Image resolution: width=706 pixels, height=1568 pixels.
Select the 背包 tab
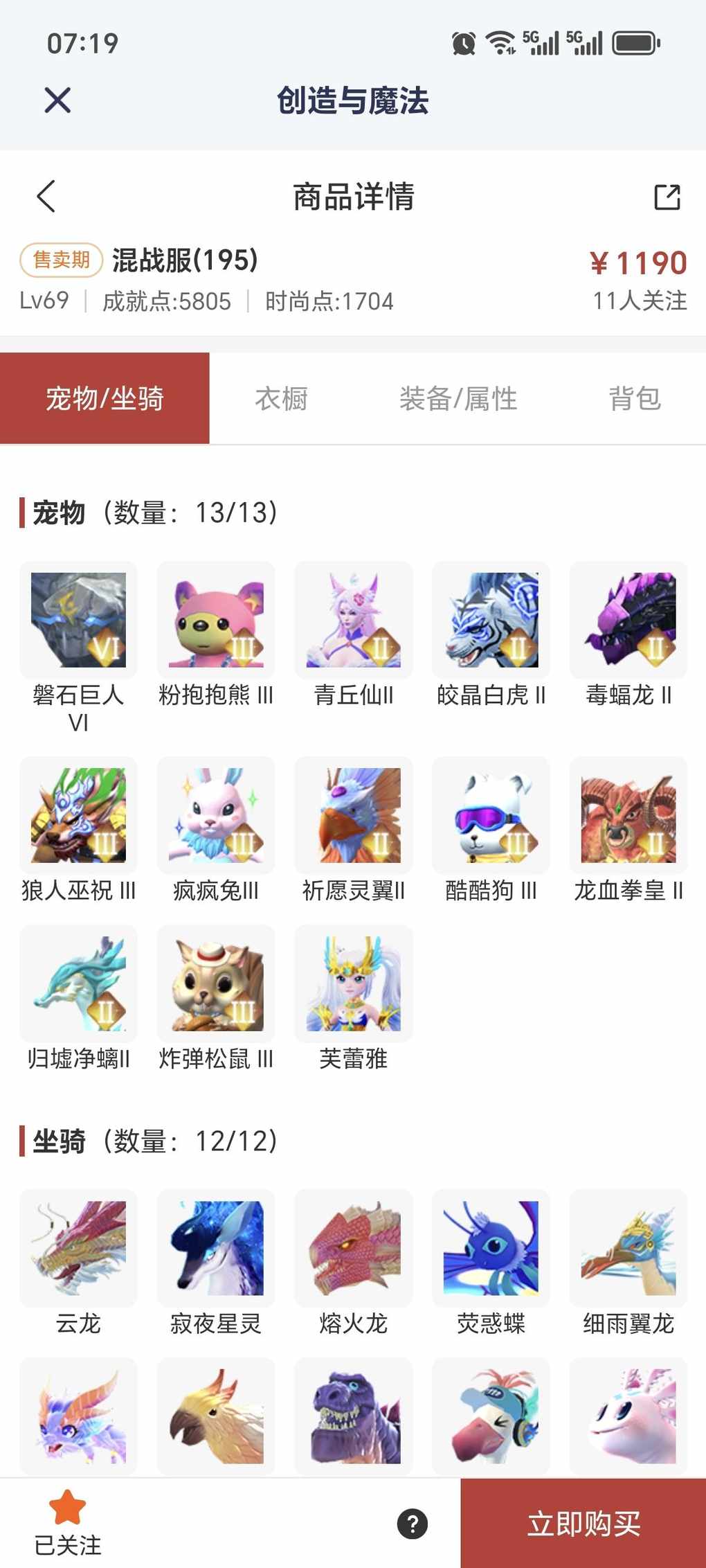tap(635, 399)
